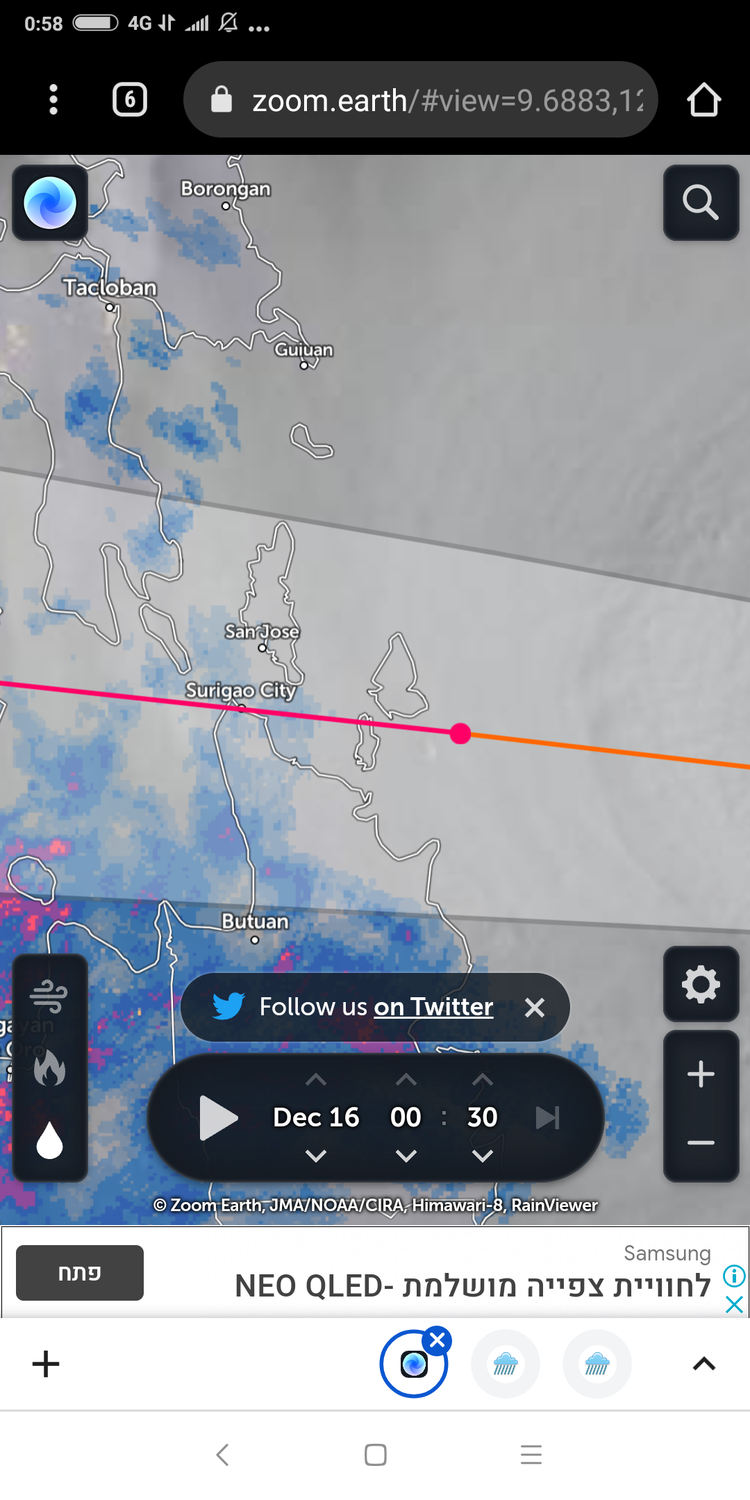Open map settings gear

click(x=701, y=985)
